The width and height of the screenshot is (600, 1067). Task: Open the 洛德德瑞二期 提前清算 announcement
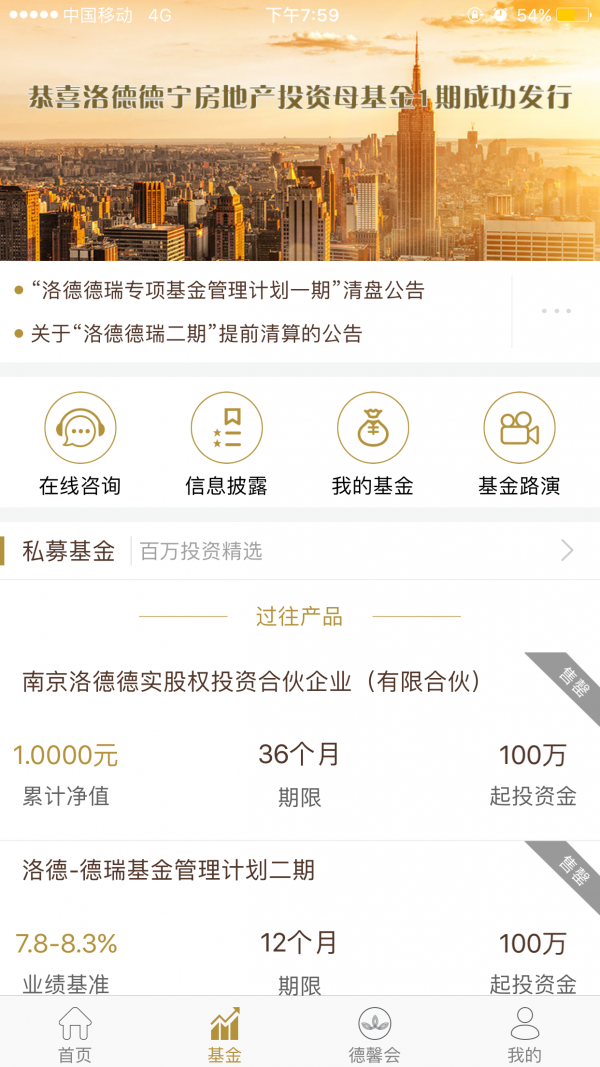(196, 334)
